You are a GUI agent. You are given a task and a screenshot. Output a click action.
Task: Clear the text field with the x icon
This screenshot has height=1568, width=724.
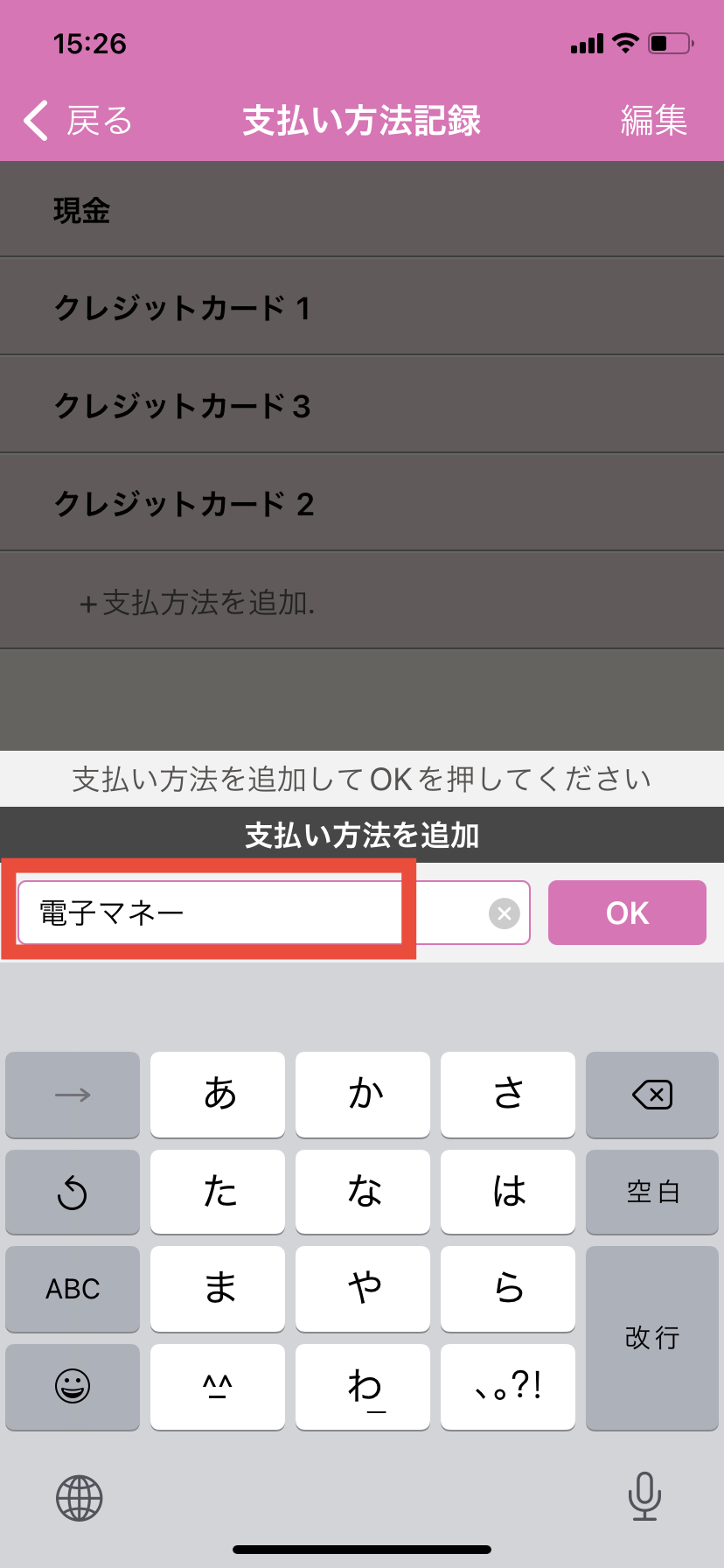pyautogui.click(x=504, y=913)
